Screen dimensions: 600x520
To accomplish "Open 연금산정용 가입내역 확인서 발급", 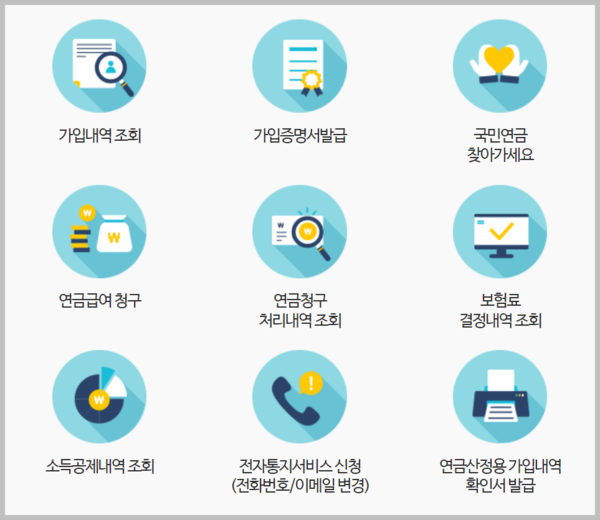I will pyautogui.click(x=499, y=397).
